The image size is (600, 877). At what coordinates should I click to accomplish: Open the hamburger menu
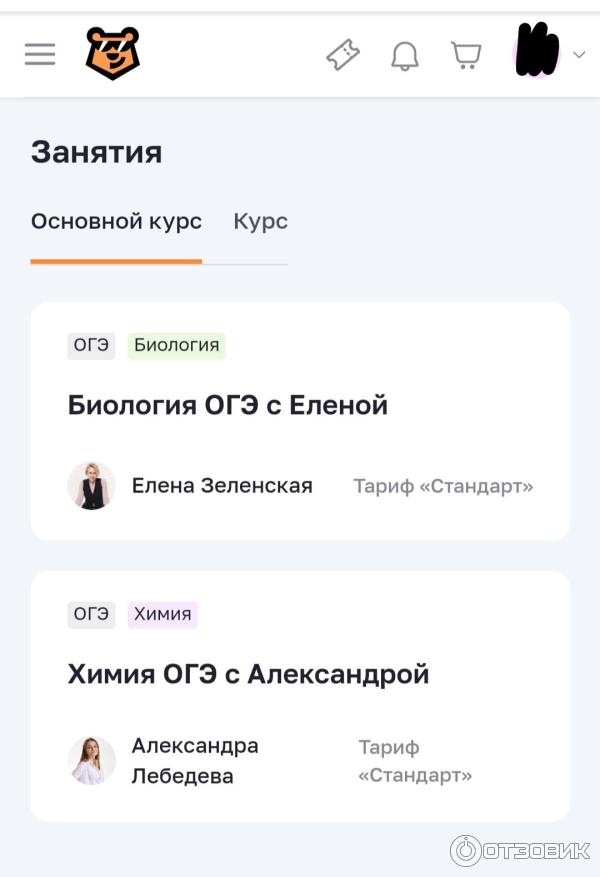[40, 54]
